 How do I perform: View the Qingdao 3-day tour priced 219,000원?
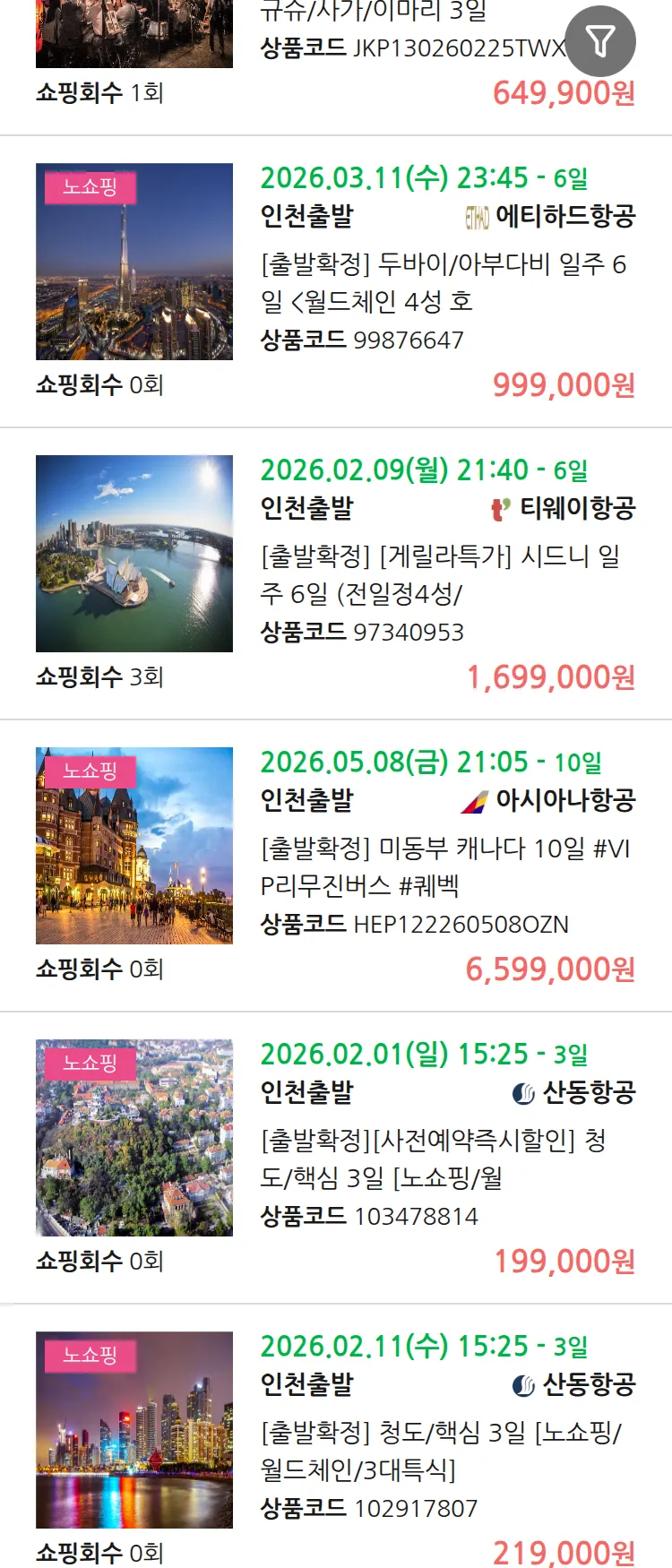coord(443,1451)
